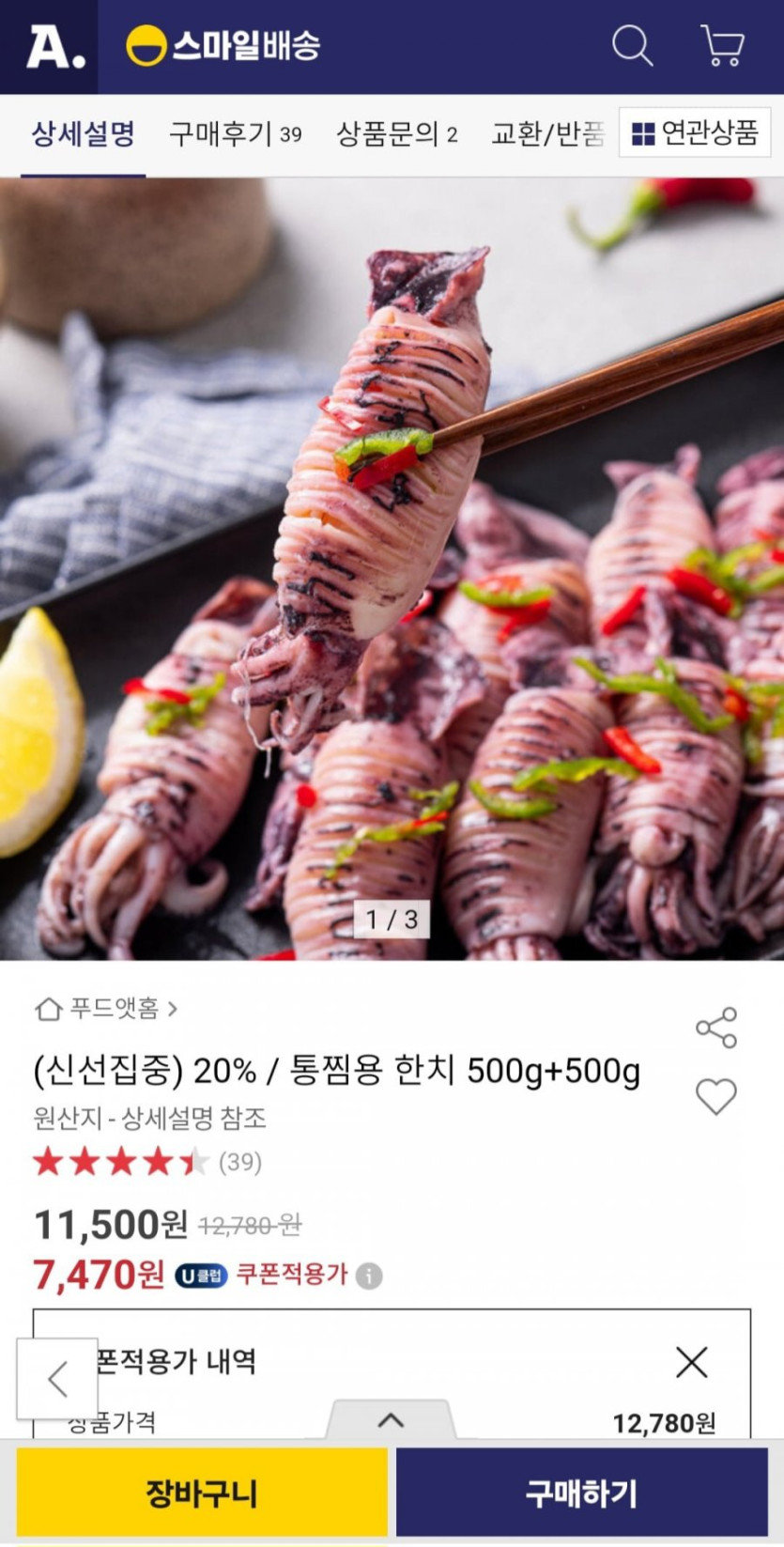
Task: Collapse the coupon panel with the chevron
Action: click(x=392, y=1422)
